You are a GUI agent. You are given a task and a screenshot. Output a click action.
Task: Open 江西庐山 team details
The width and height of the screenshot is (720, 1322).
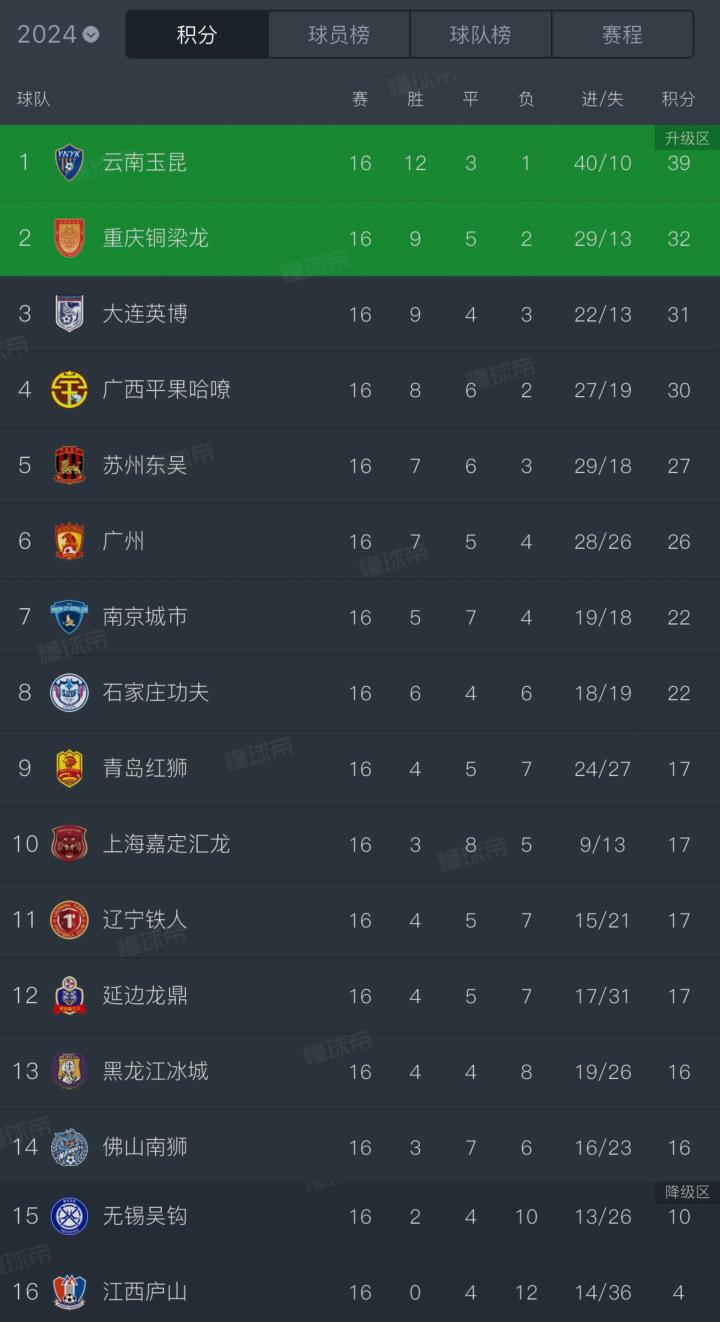tap(145, 1292)
